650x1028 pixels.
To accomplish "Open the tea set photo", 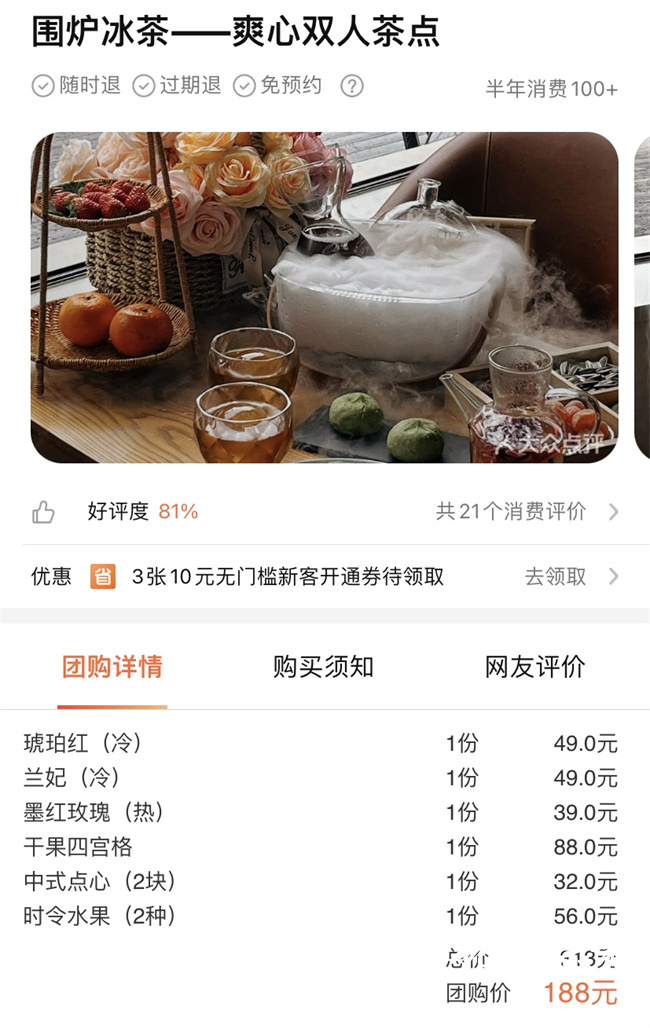I will [x=324, y=298].
